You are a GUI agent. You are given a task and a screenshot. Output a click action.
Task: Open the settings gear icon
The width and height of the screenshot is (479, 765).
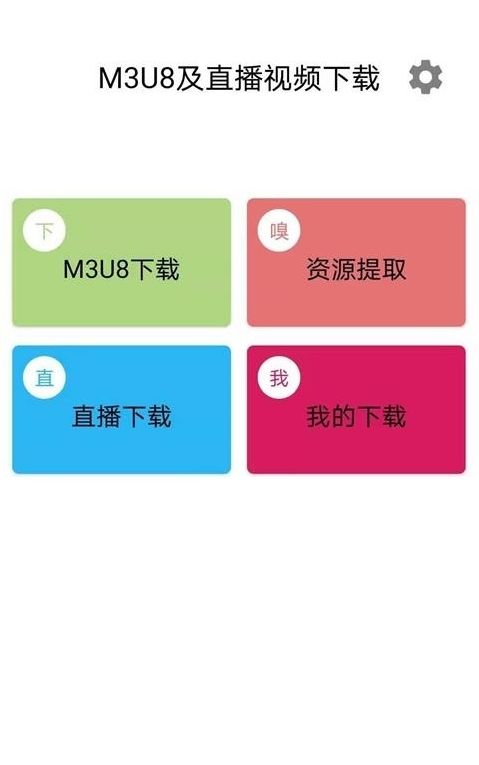[425, 77]
